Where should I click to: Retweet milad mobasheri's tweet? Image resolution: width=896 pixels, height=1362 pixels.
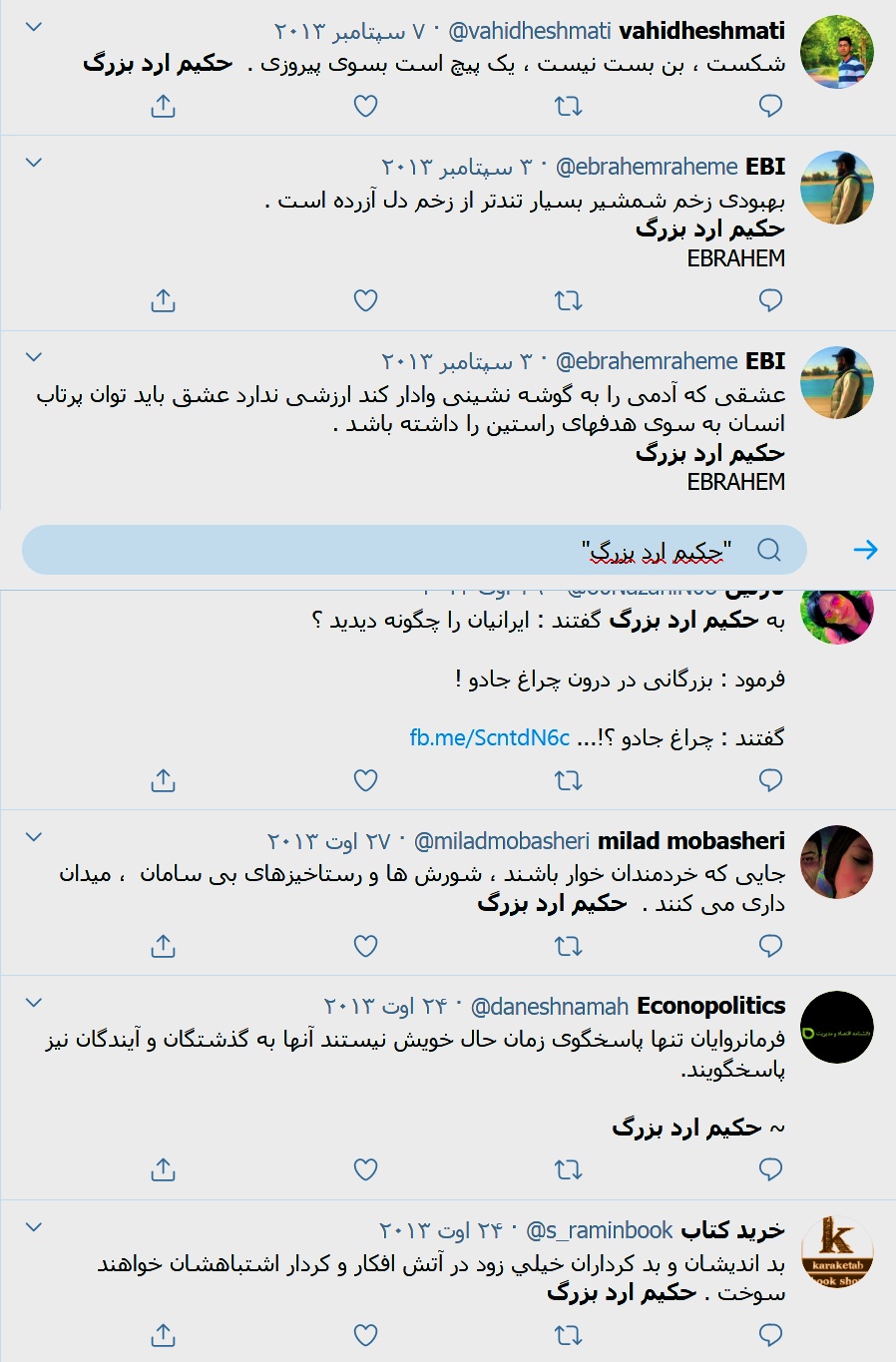click(x=568, y=945)
